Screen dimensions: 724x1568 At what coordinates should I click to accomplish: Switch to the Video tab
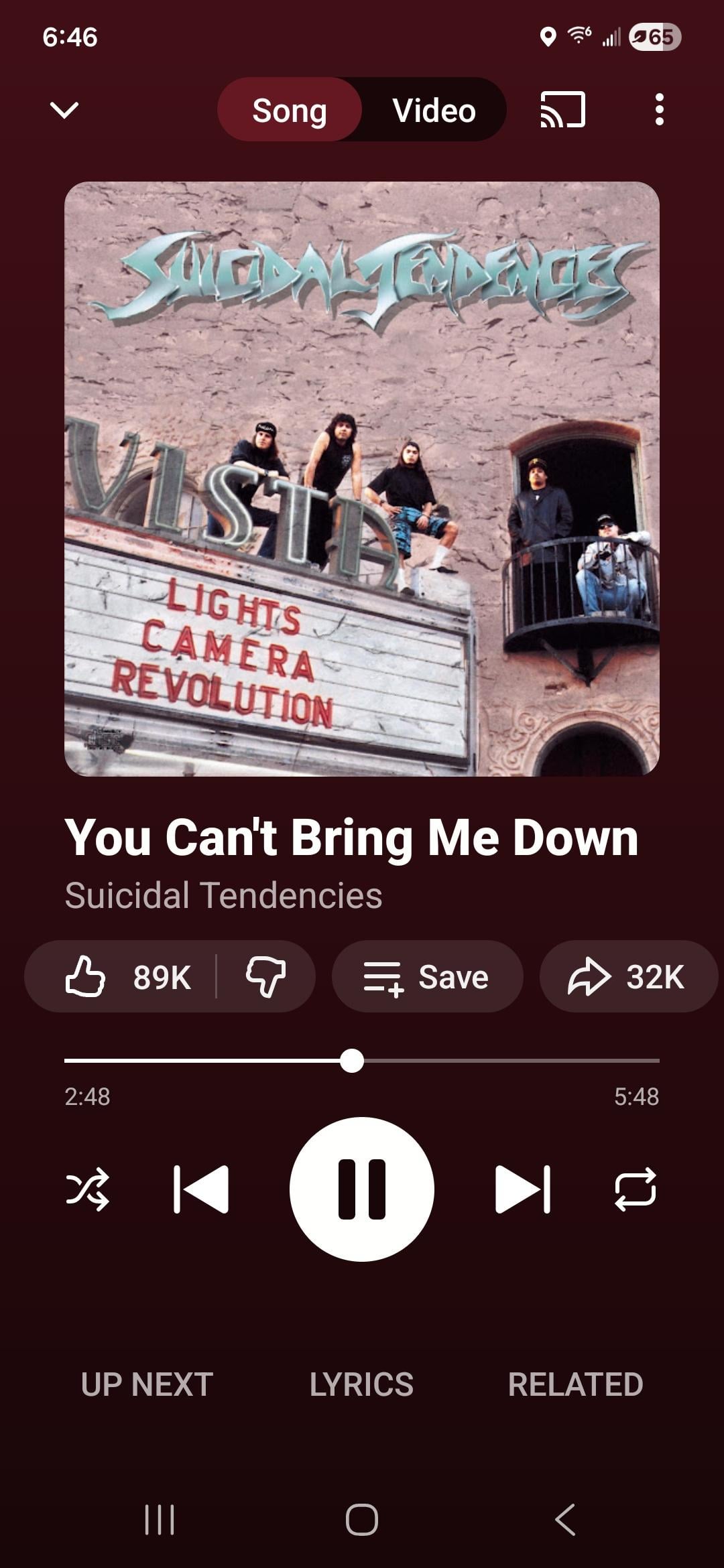tap(434, 111)
